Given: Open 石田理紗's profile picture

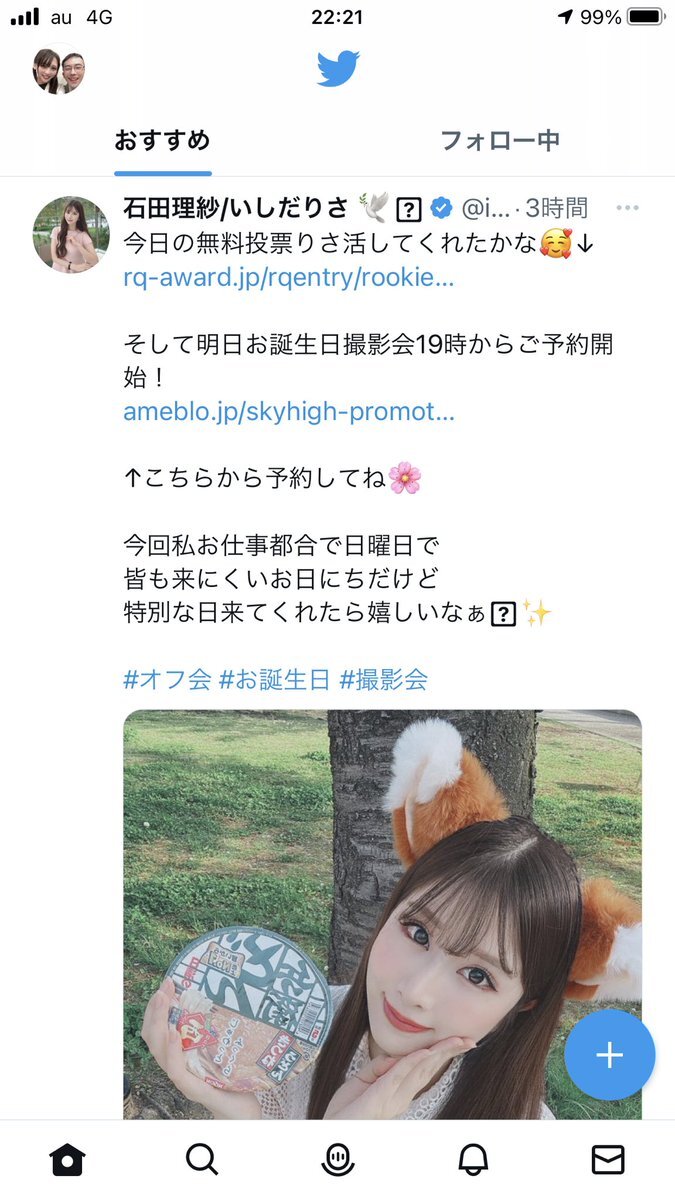Looking at the screenshot, I should pyautogui.click(x=71, y=234).
